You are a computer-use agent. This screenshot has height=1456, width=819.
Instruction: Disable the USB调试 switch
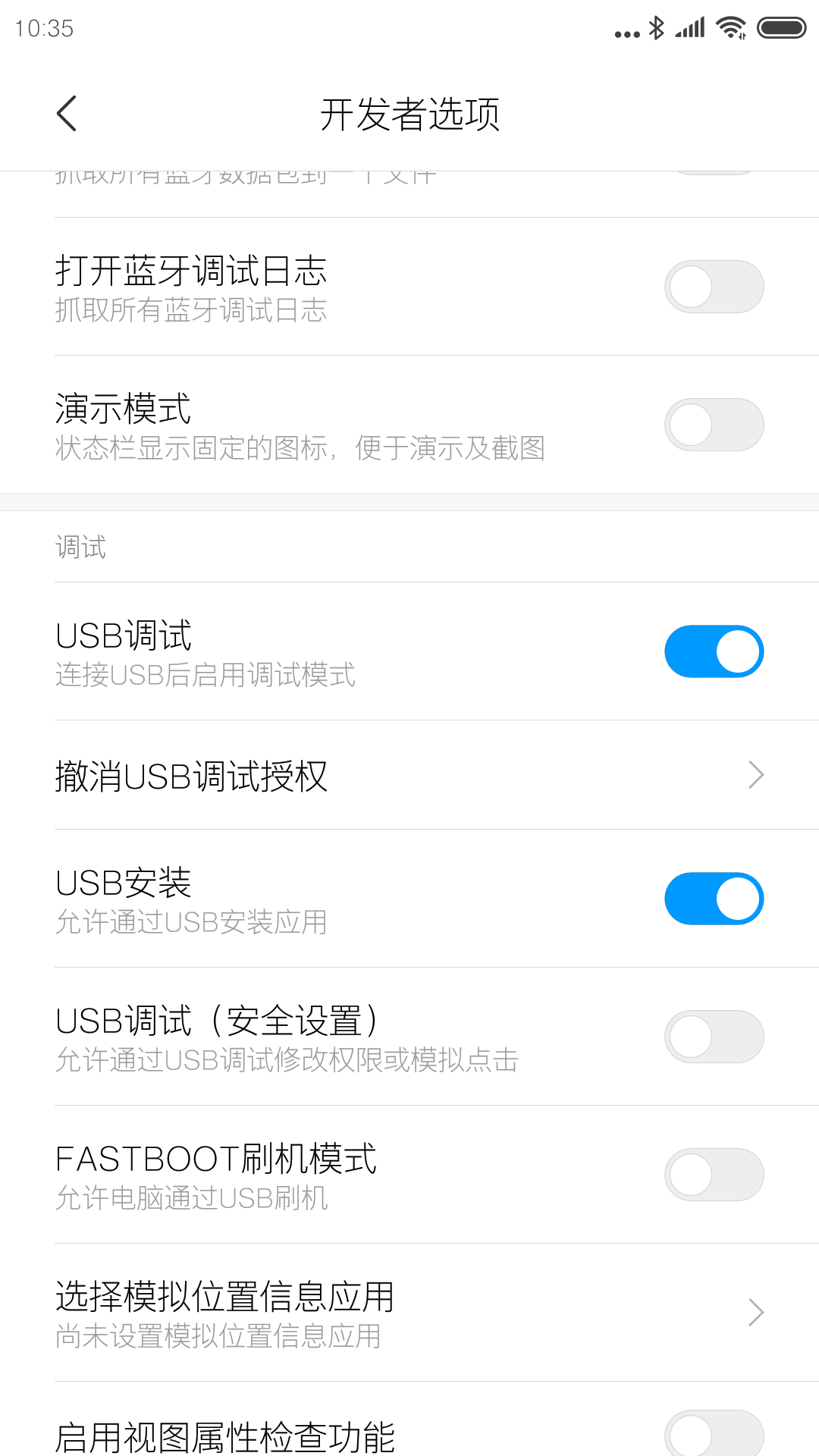click(x=714, y=651)
